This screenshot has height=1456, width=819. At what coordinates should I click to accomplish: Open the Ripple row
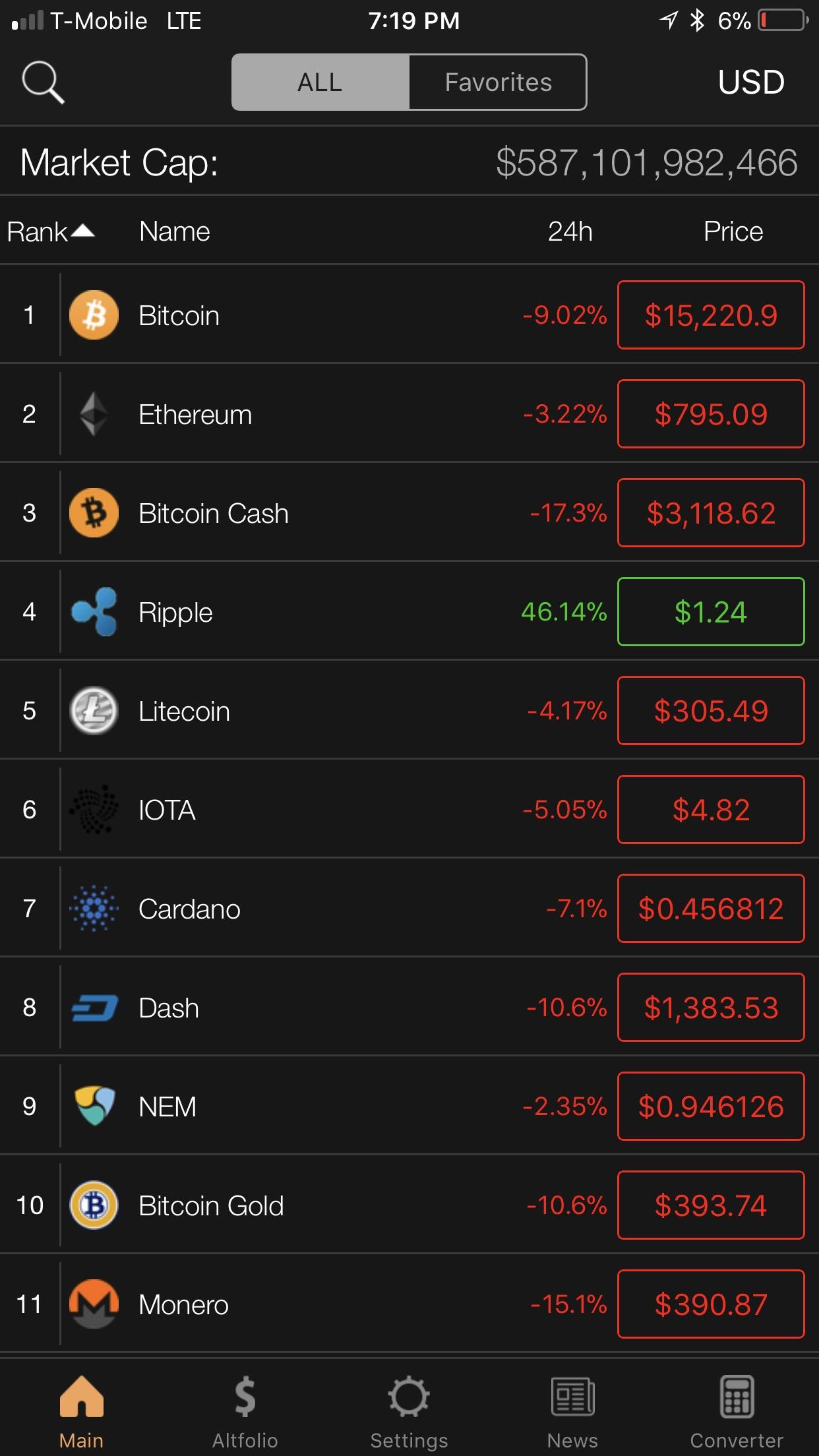point(409,611)
